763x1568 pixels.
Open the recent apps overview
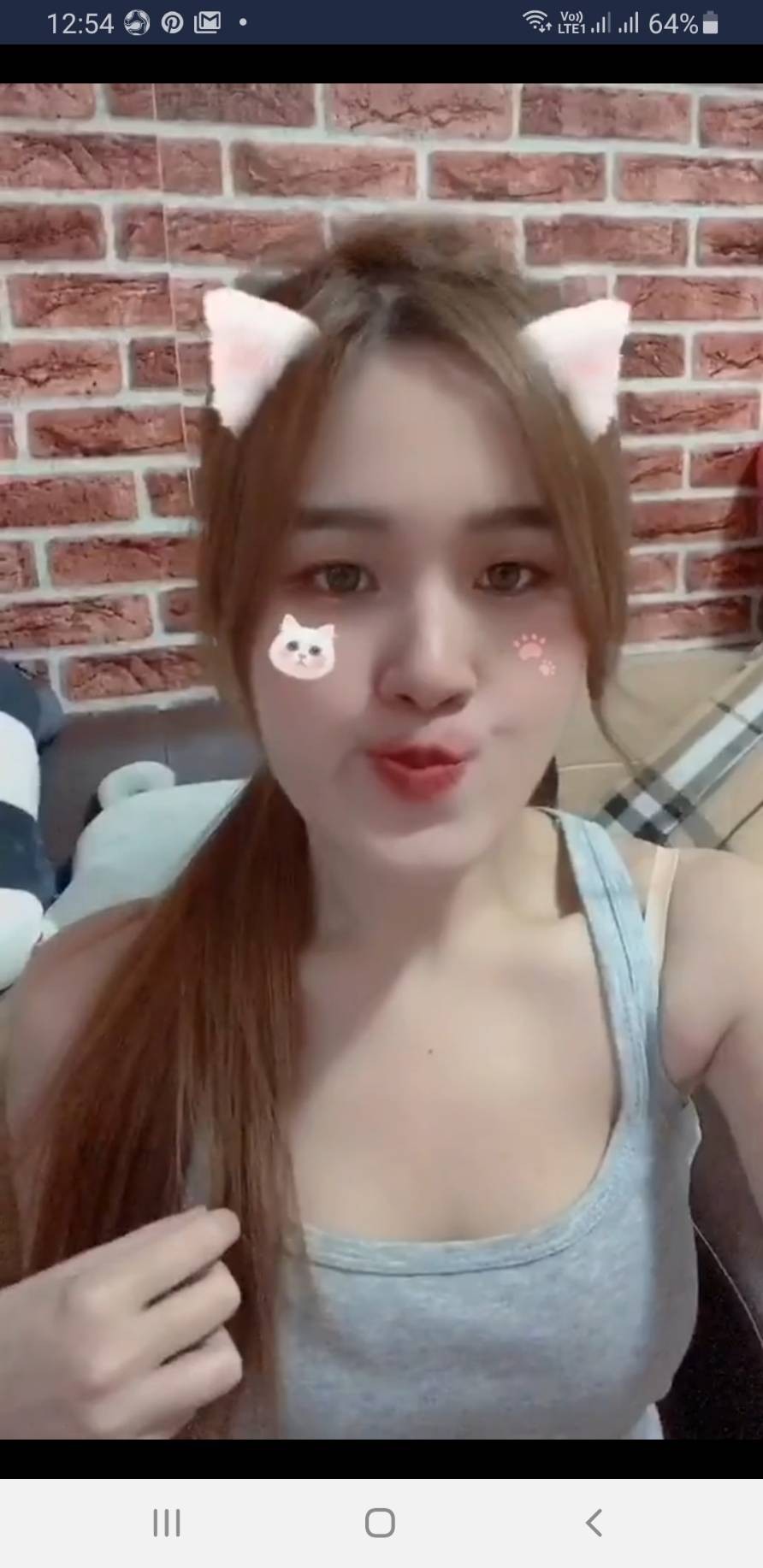pos(167,1523)
